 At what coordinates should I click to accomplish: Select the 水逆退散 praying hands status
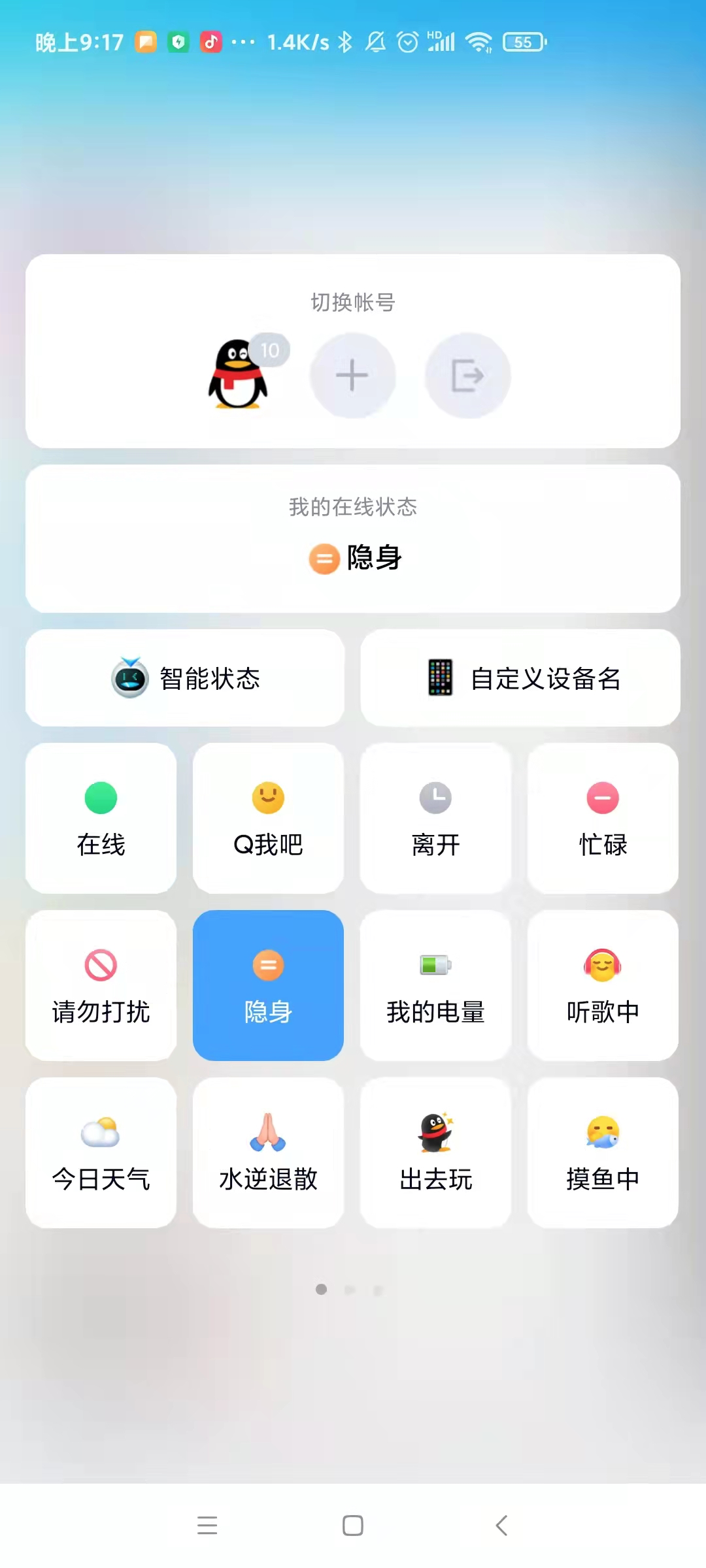(x=268, y=1152)
